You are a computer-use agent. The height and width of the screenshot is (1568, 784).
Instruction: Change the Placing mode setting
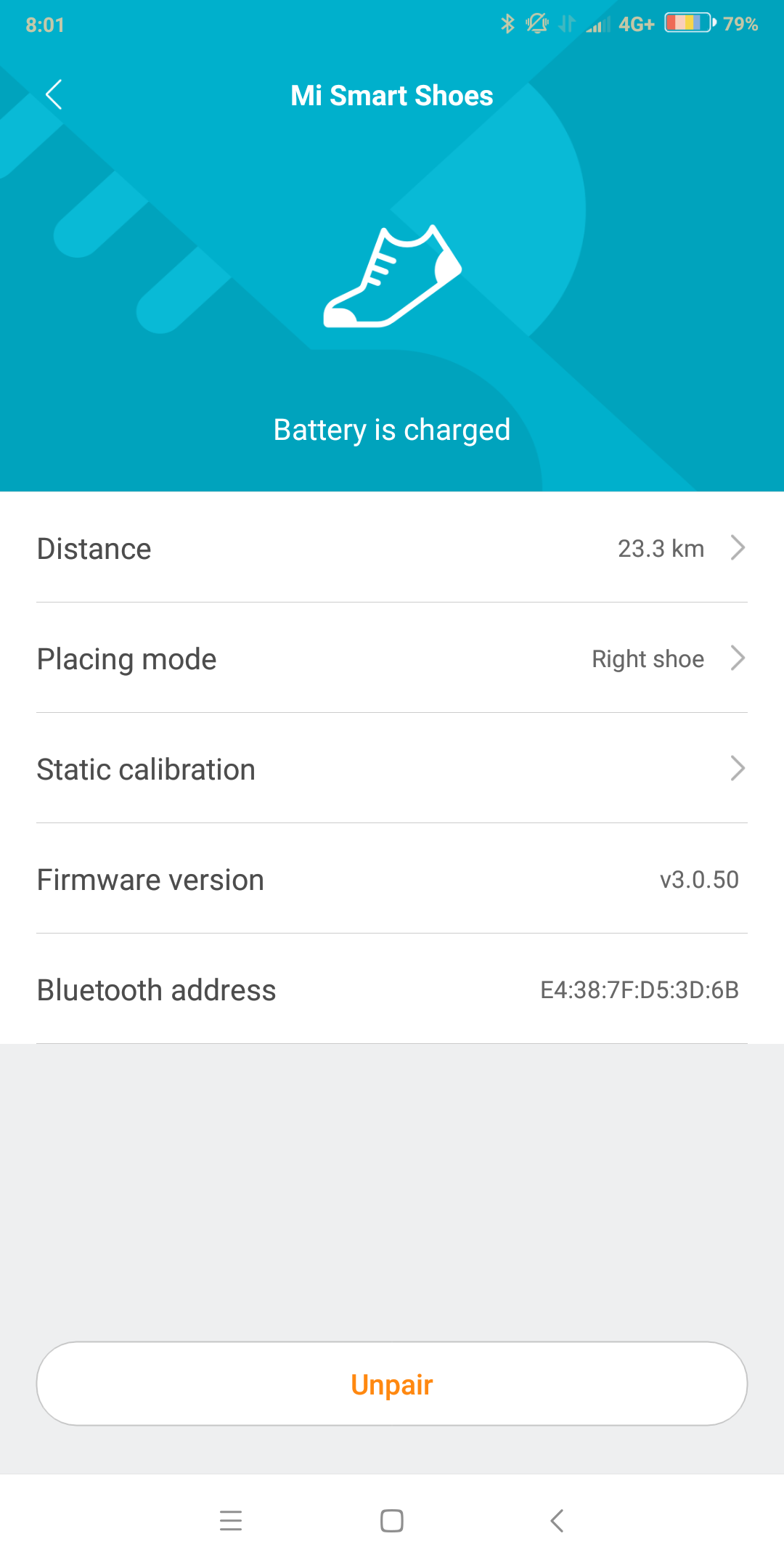click(x=392, y=658)
